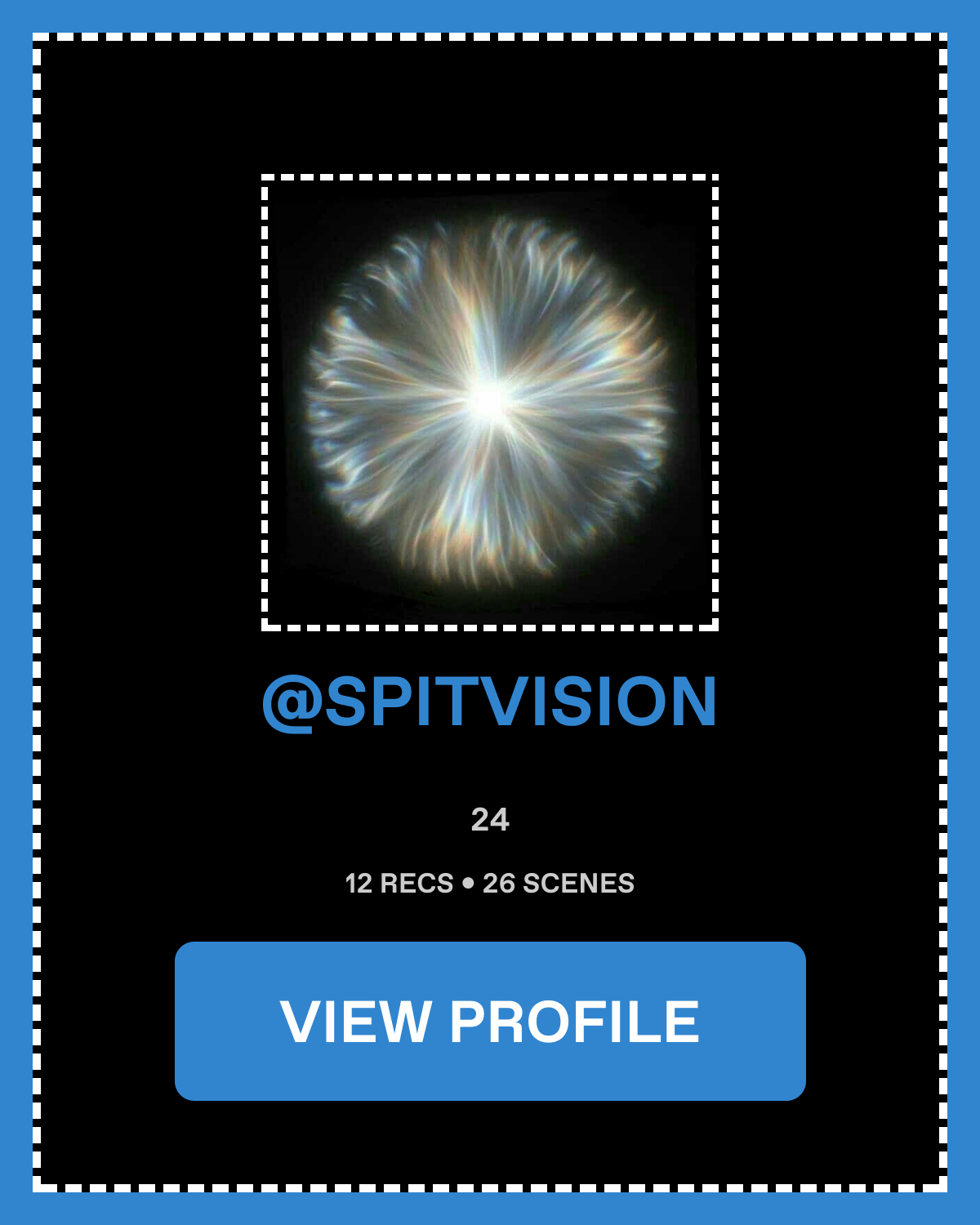Tap the View Profile button

pos(490,1021)
